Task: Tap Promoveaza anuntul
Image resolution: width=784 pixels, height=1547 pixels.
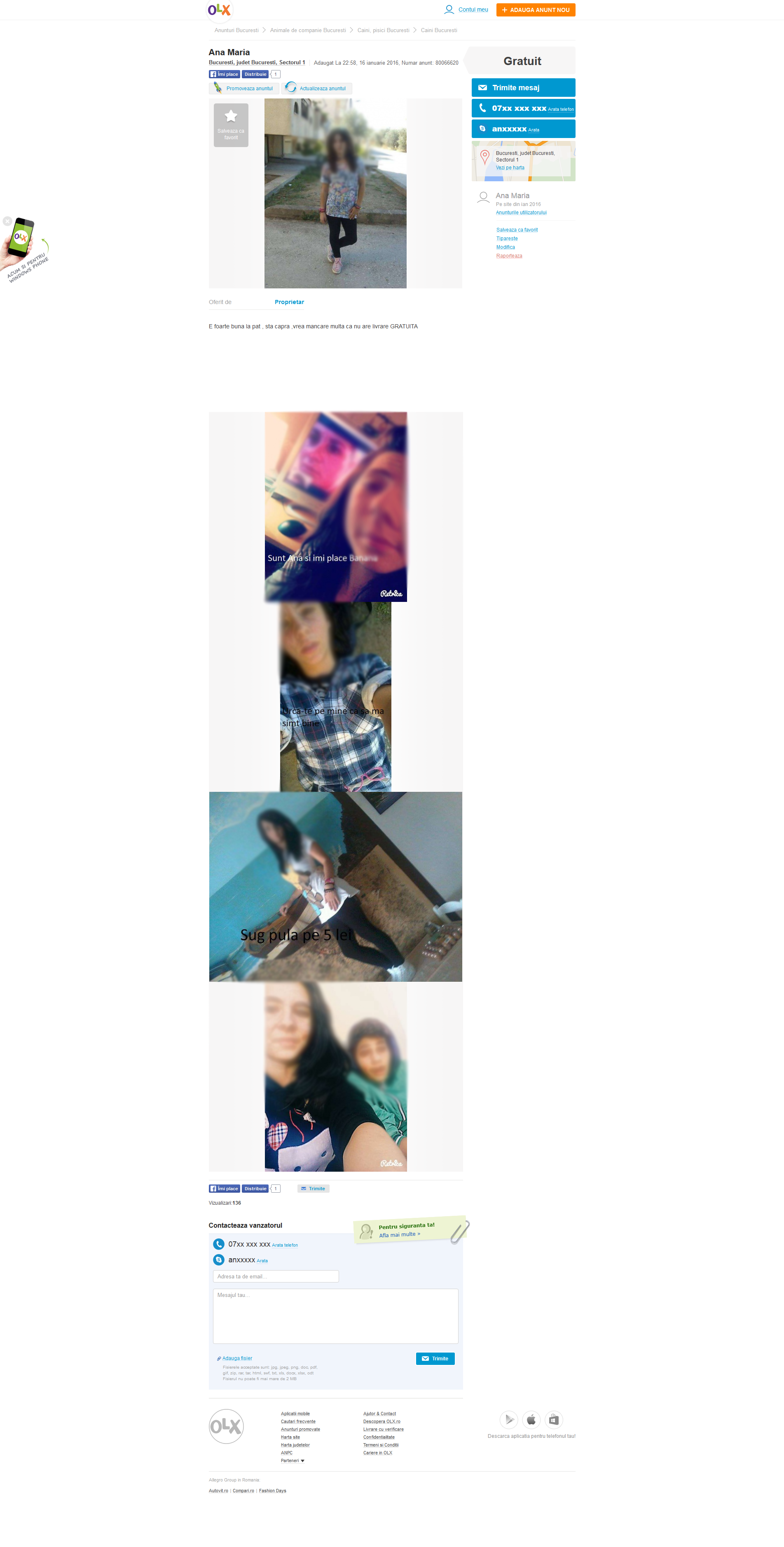Action: pos(244,88)
